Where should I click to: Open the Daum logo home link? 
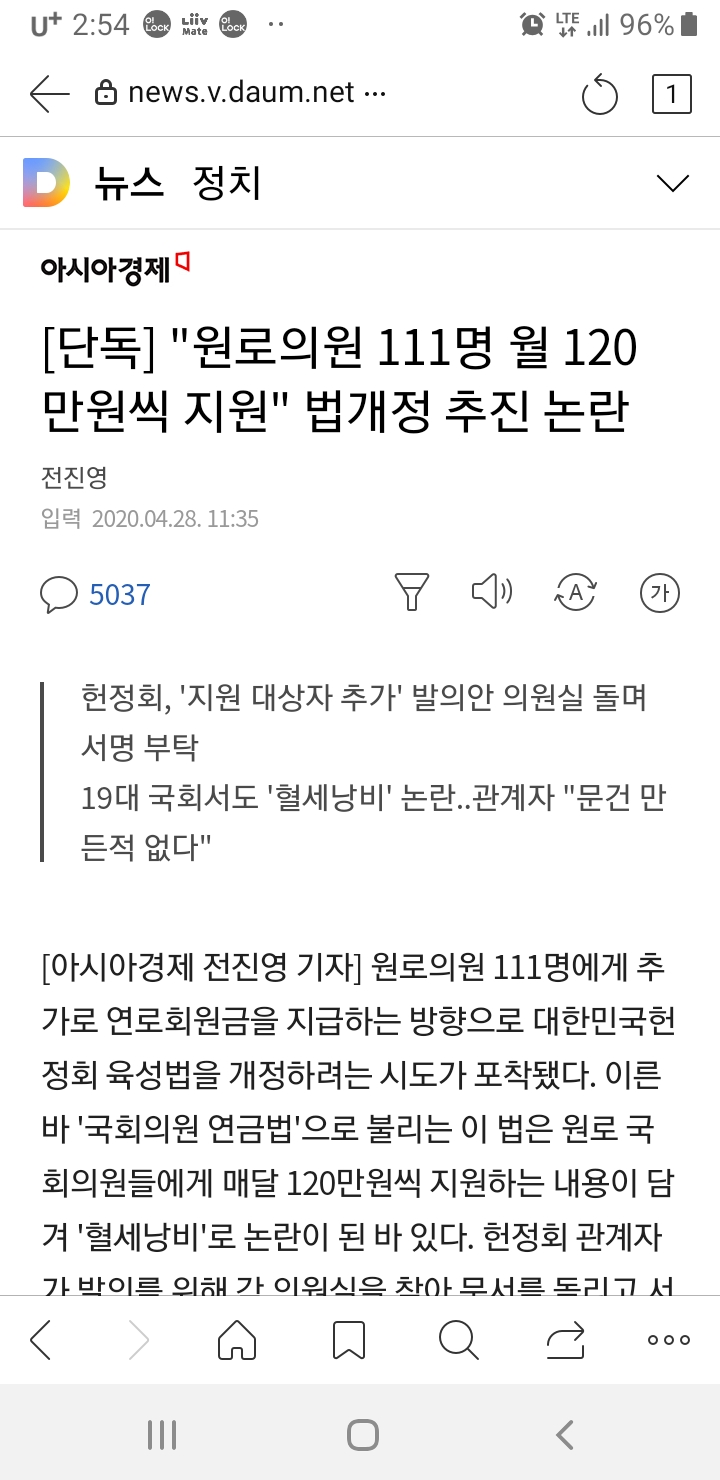[x=46, y=183]
